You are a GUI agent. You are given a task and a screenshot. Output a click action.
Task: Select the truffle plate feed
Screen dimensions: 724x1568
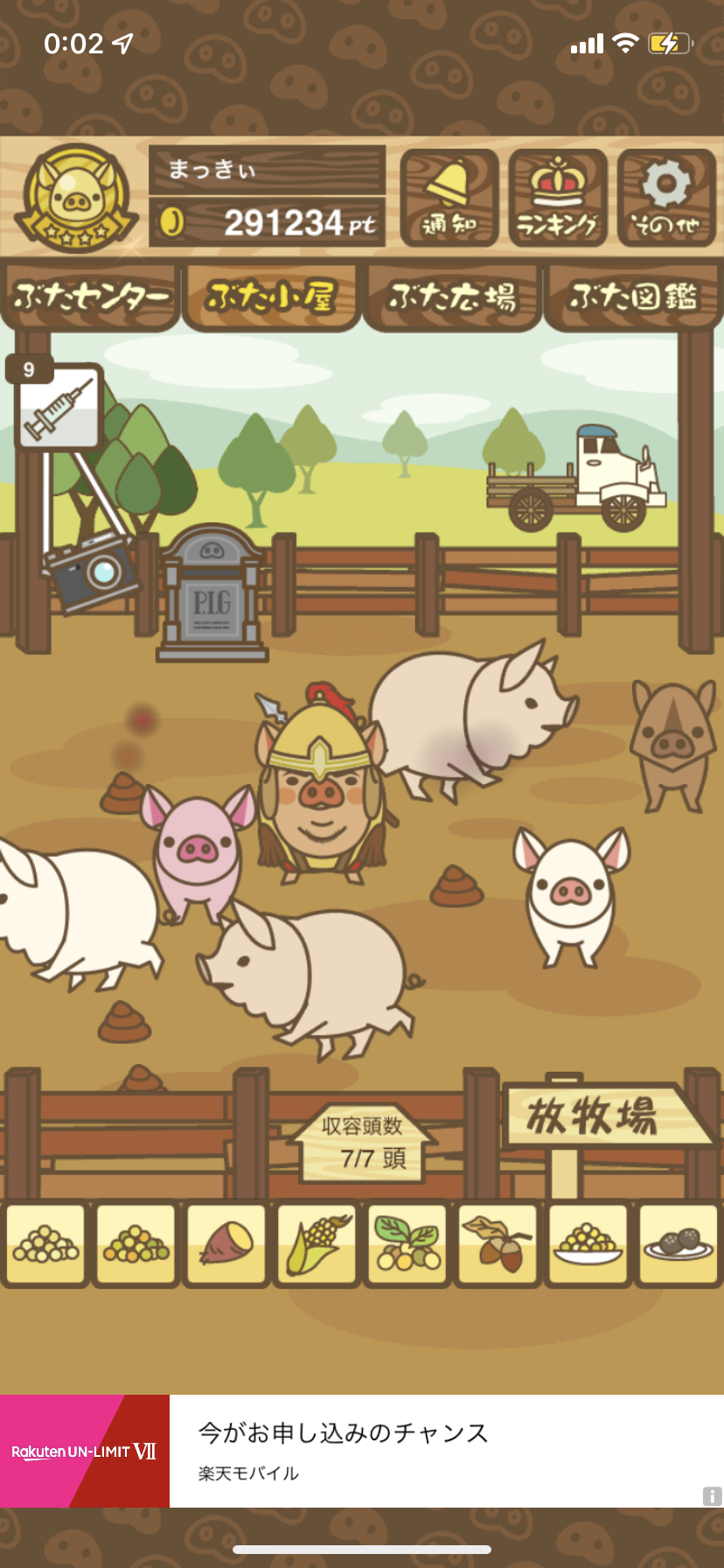pyautogui.click(x=679, y=1244)
